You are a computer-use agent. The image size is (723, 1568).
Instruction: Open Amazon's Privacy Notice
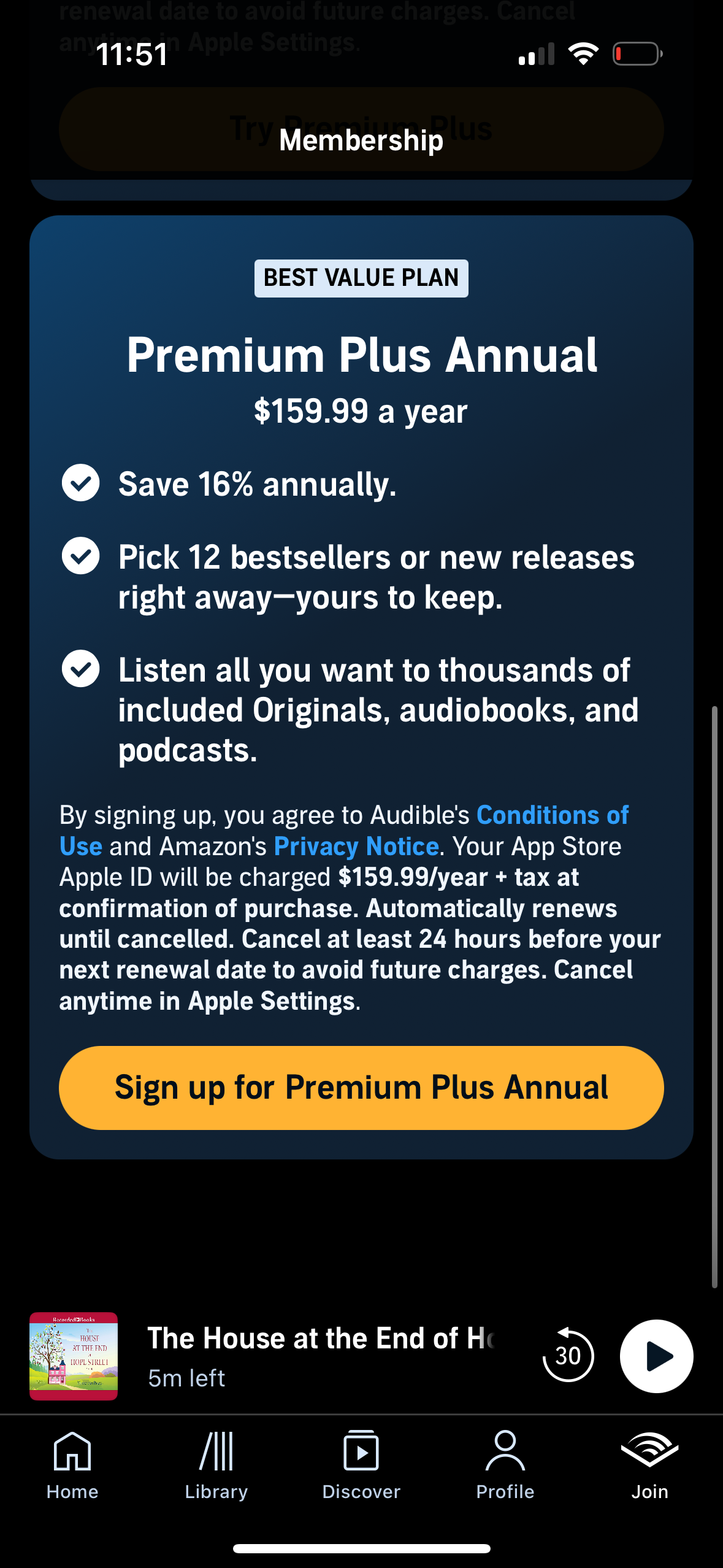click(356, 846)
